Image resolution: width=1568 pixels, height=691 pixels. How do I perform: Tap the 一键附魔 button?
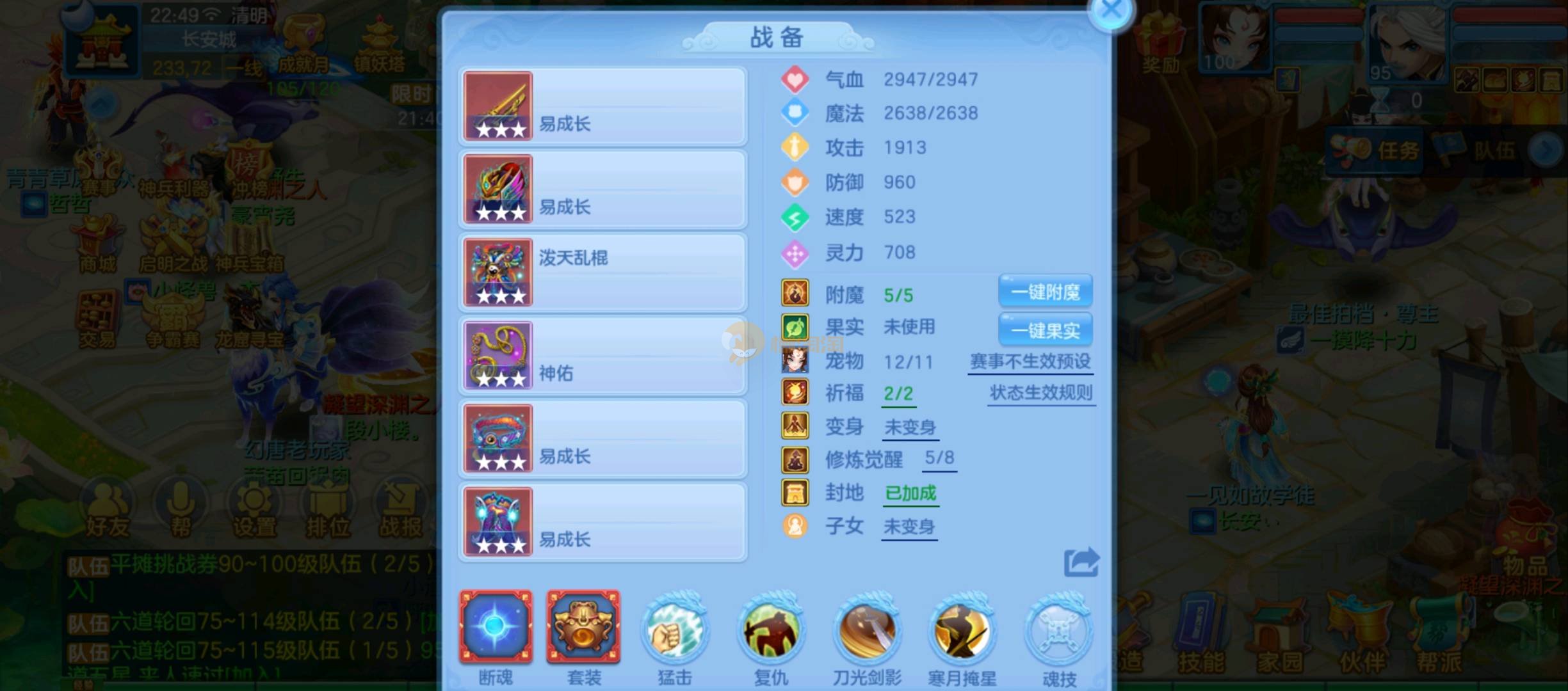[1045, 292]
